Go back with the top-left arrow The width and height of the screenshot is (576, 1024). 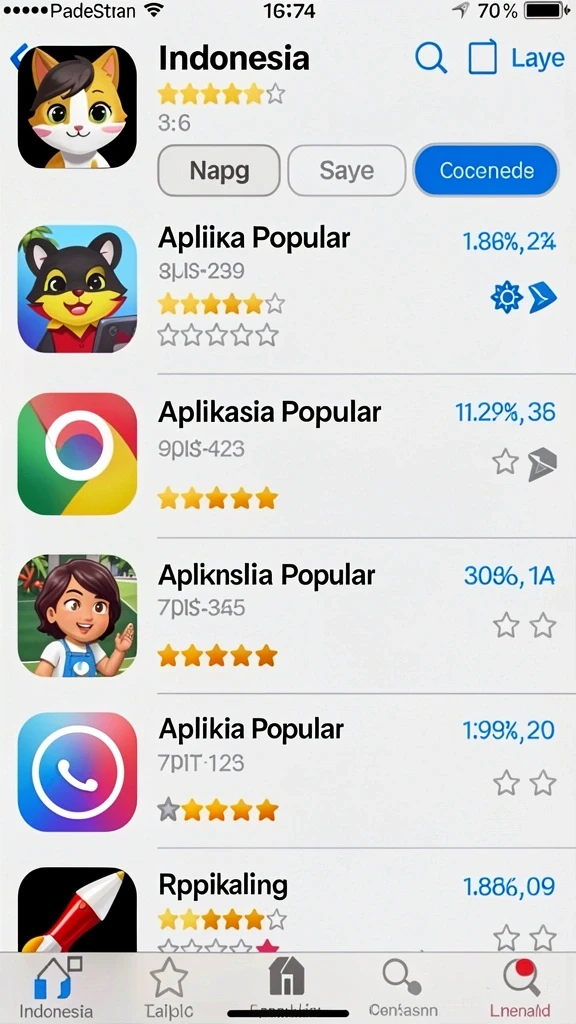tap(18, 56)
